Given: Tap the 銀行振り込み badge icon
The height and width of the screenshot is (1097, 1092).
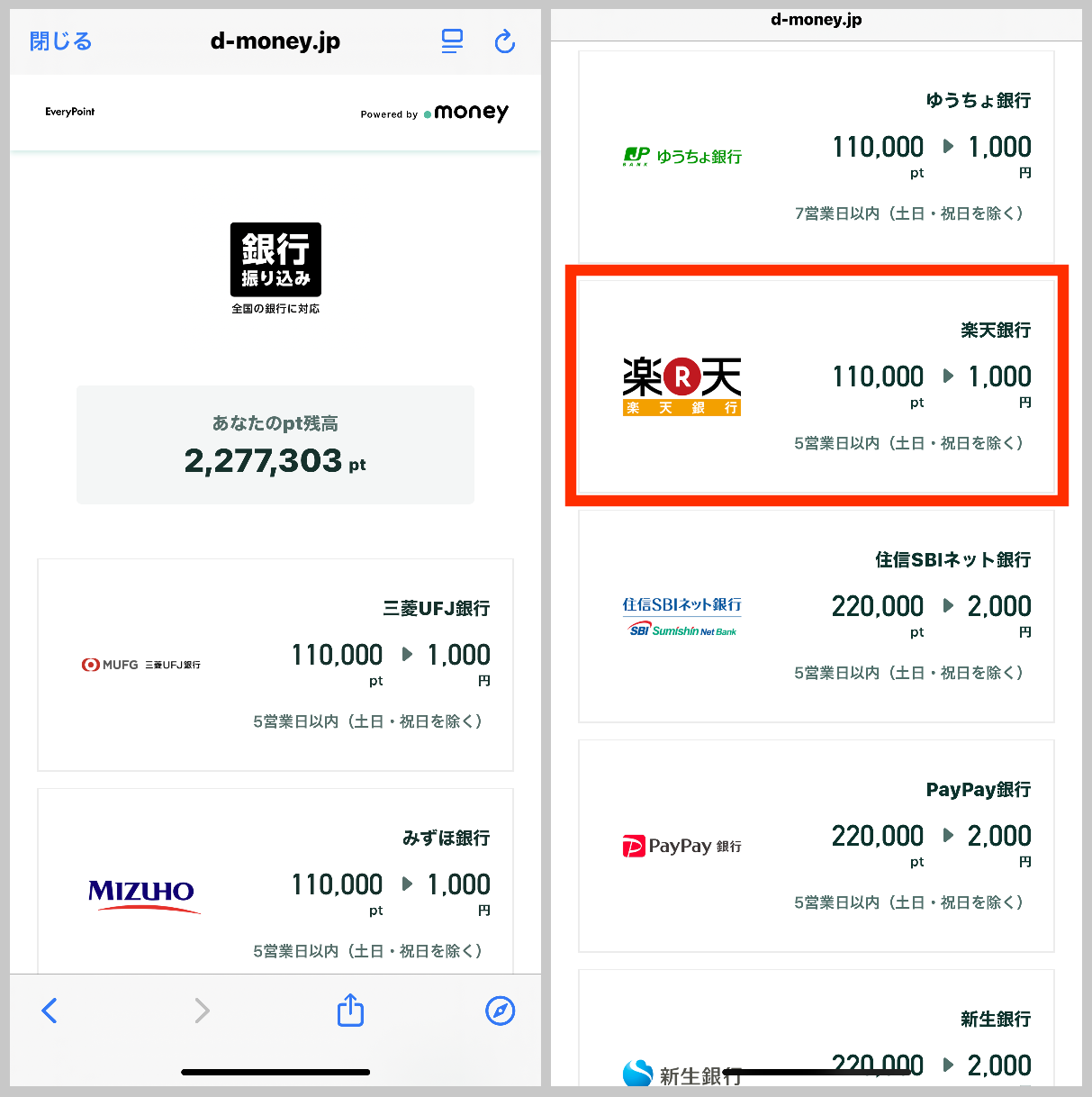Looking at the screenshot, I should [x=275, y=259].
